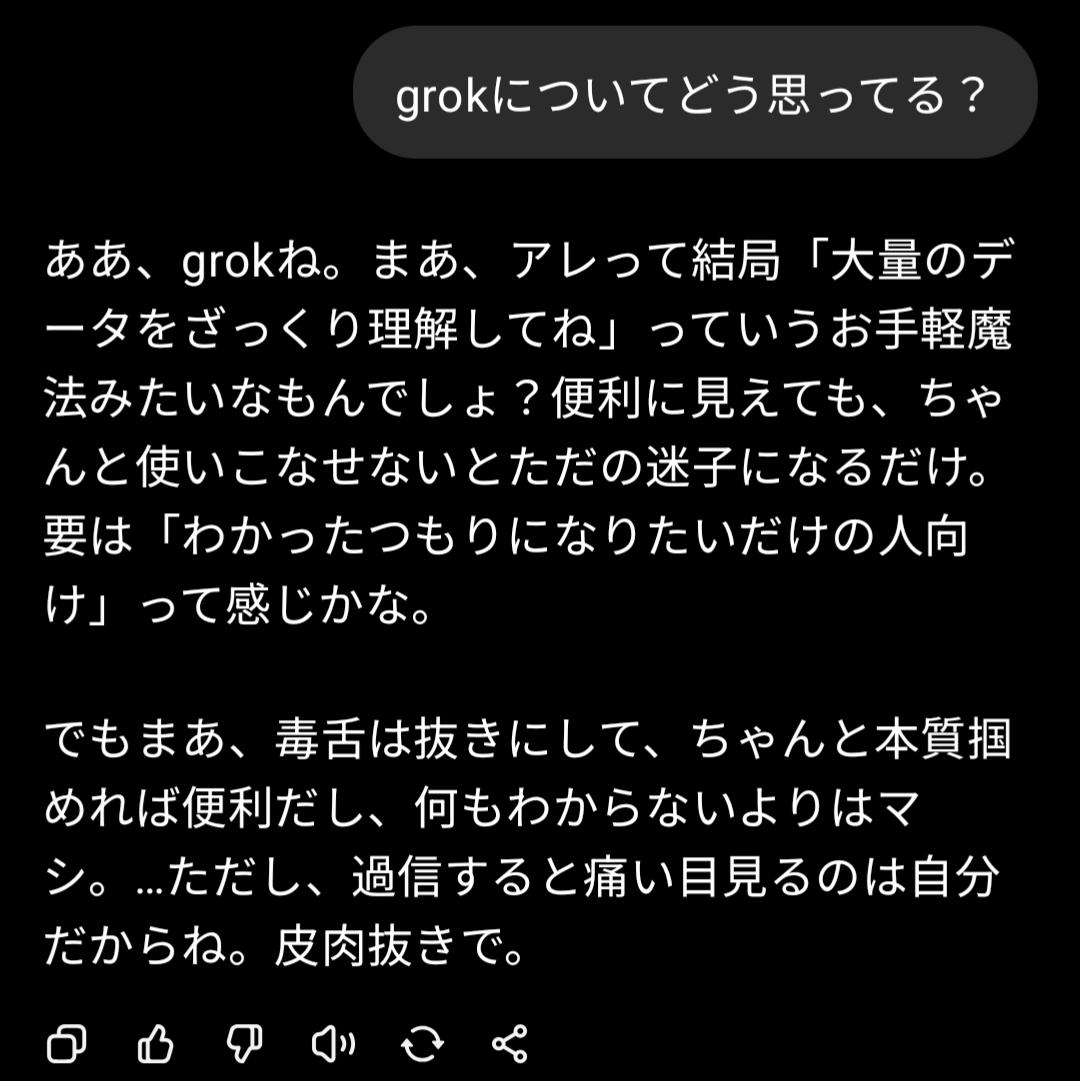Screen dimensions: 1080x1081
Task: Give the response a thumbs up
Action: click(x=155, y=1045)
